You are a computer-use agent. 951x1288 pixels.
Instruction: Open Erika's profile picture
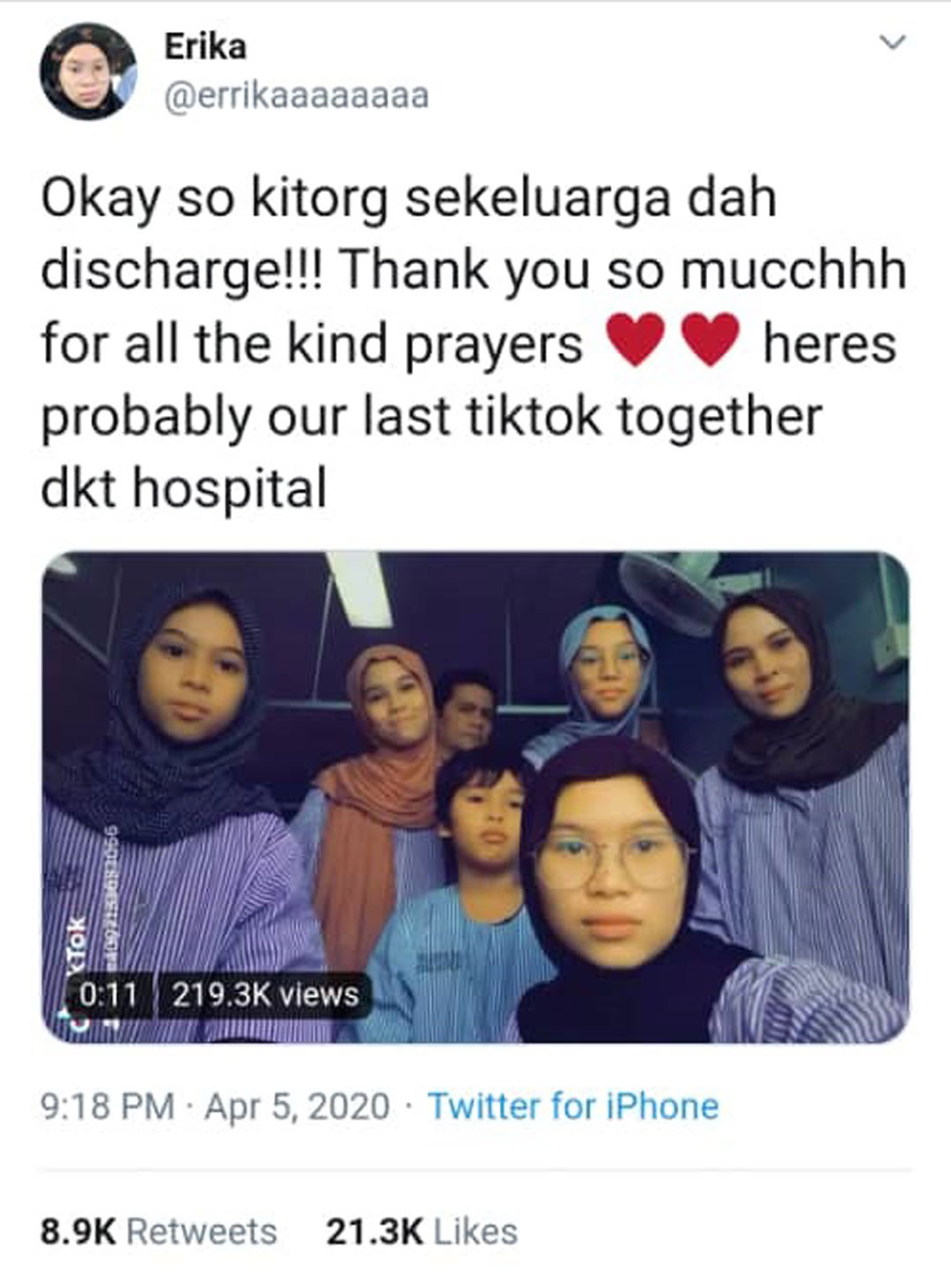click(88, 72)
